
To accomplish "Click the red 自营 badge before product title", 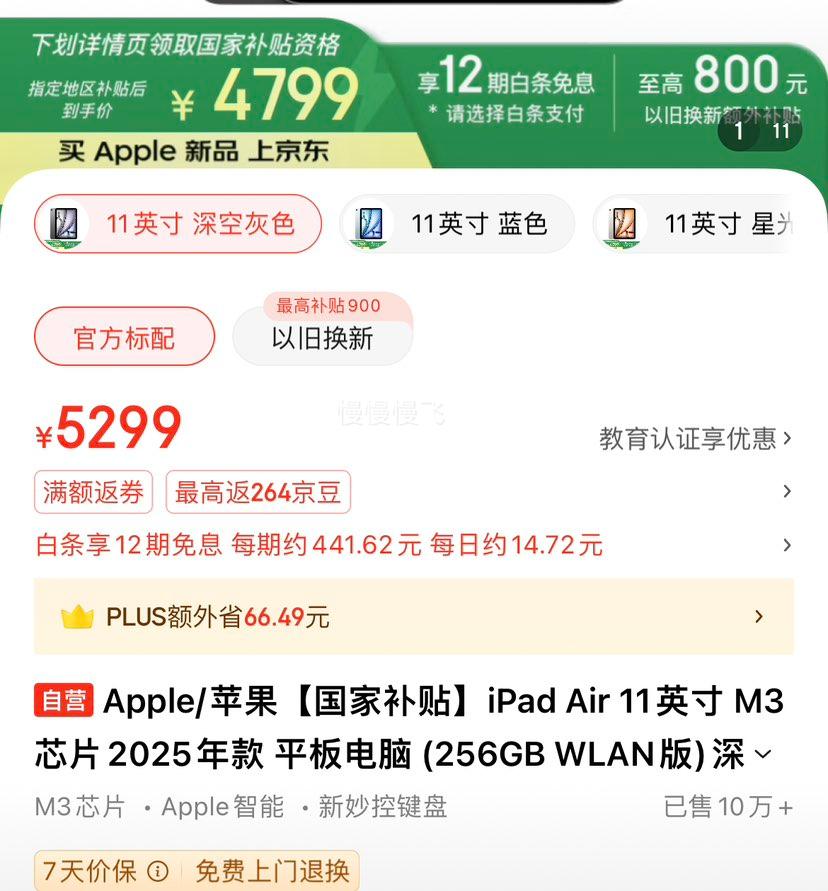I will (x=62, y=701).
